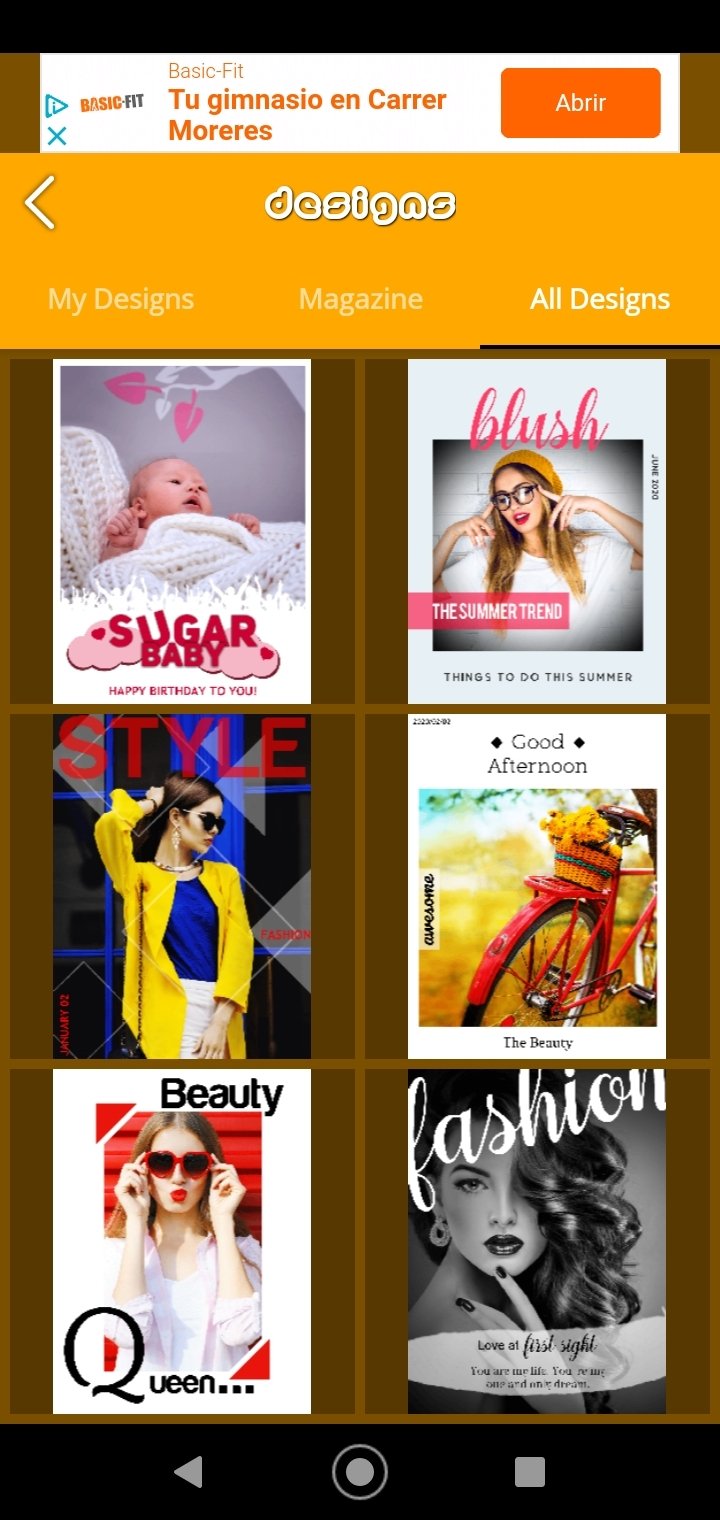Tap Abrir on the Basic-Fit ad

[580, 103]
